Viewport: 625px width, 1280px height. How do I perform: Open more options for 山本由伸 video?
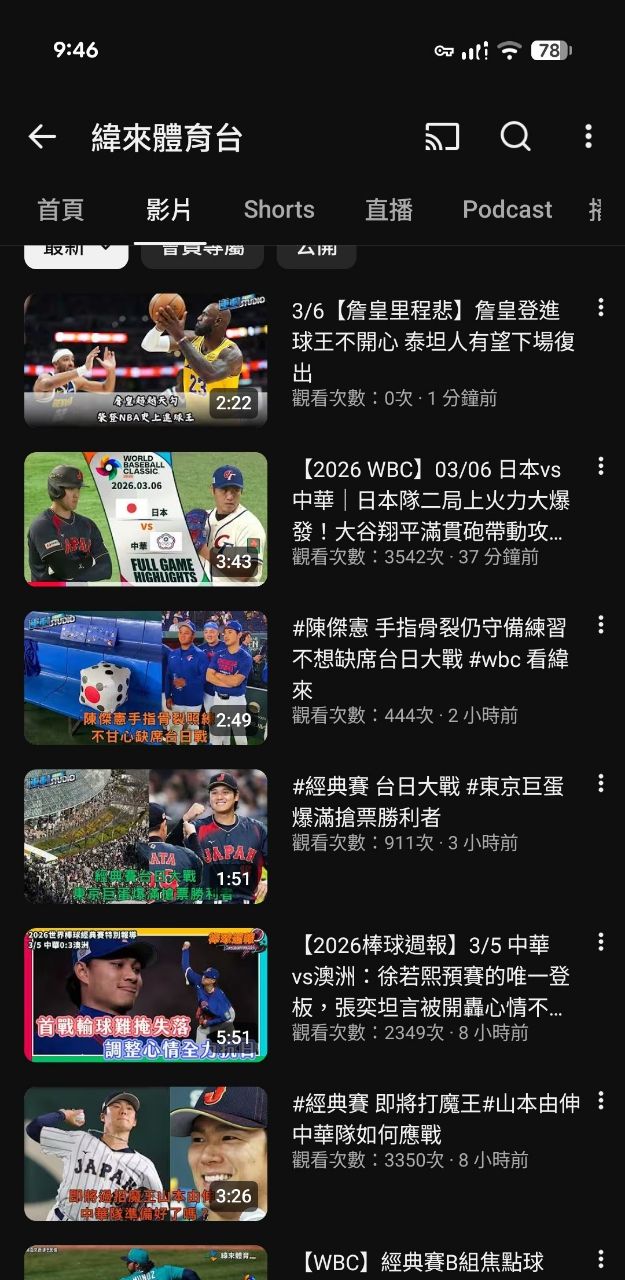[601, 1101]
